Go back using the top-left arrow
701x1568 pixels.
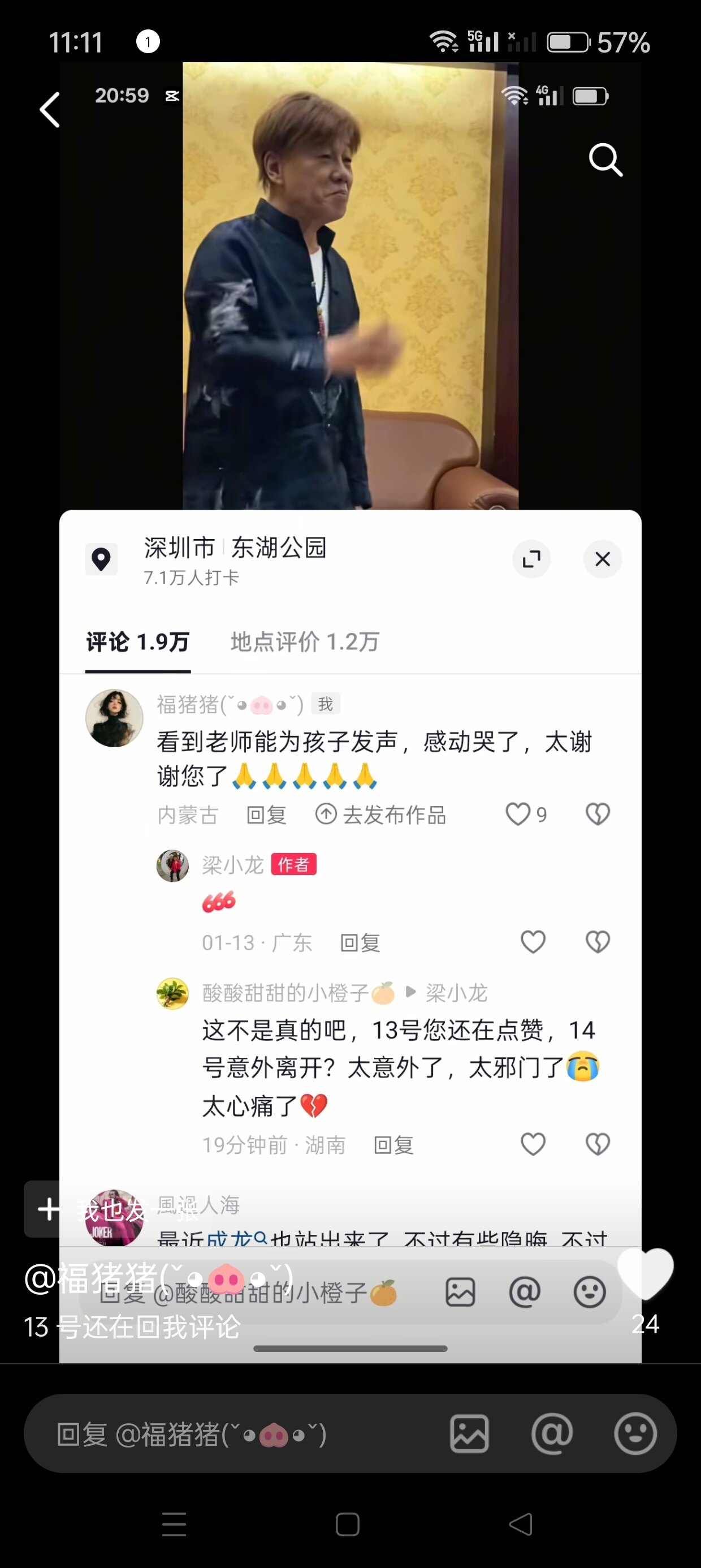[x=50, y=110]
